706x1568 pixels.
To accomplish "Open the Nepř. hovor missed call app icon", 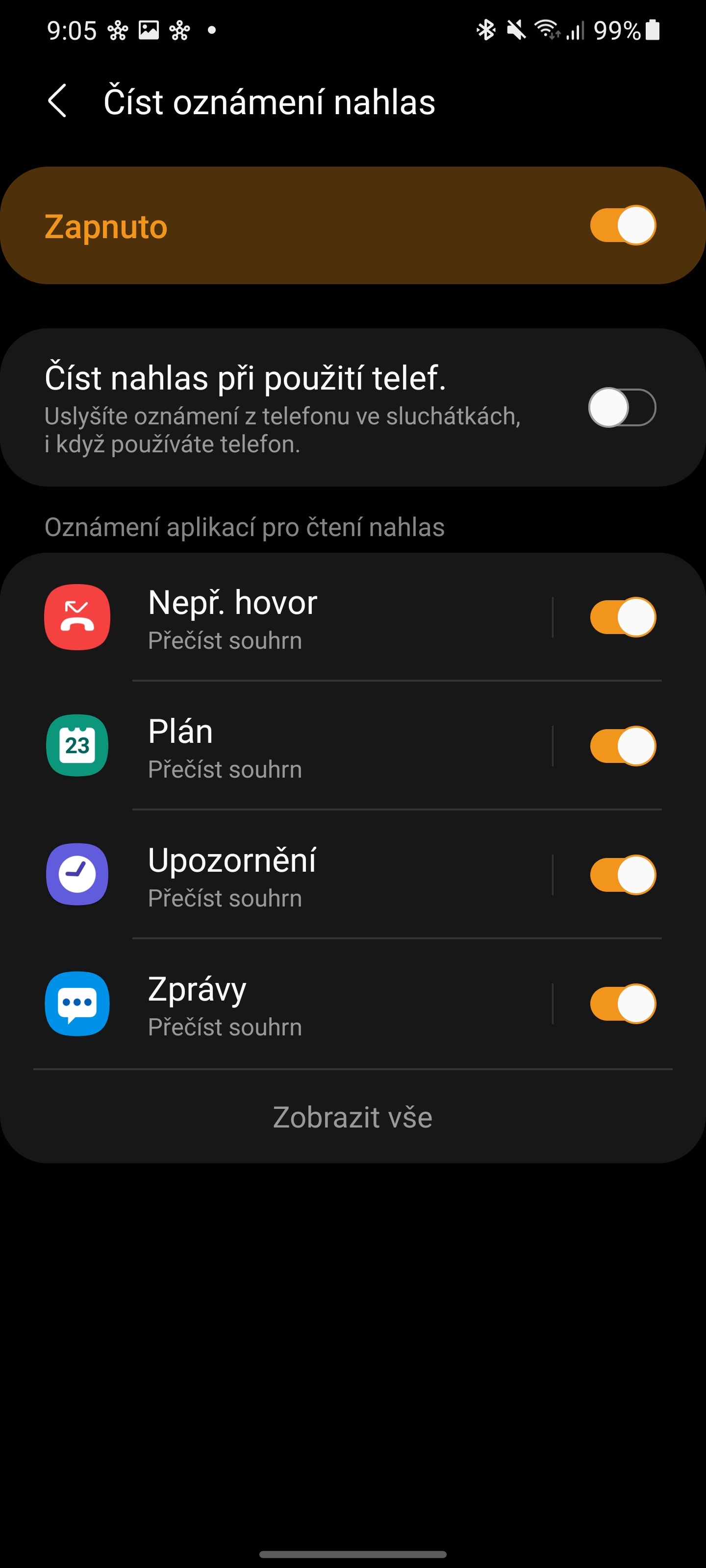I will click(x=77, y=617).
